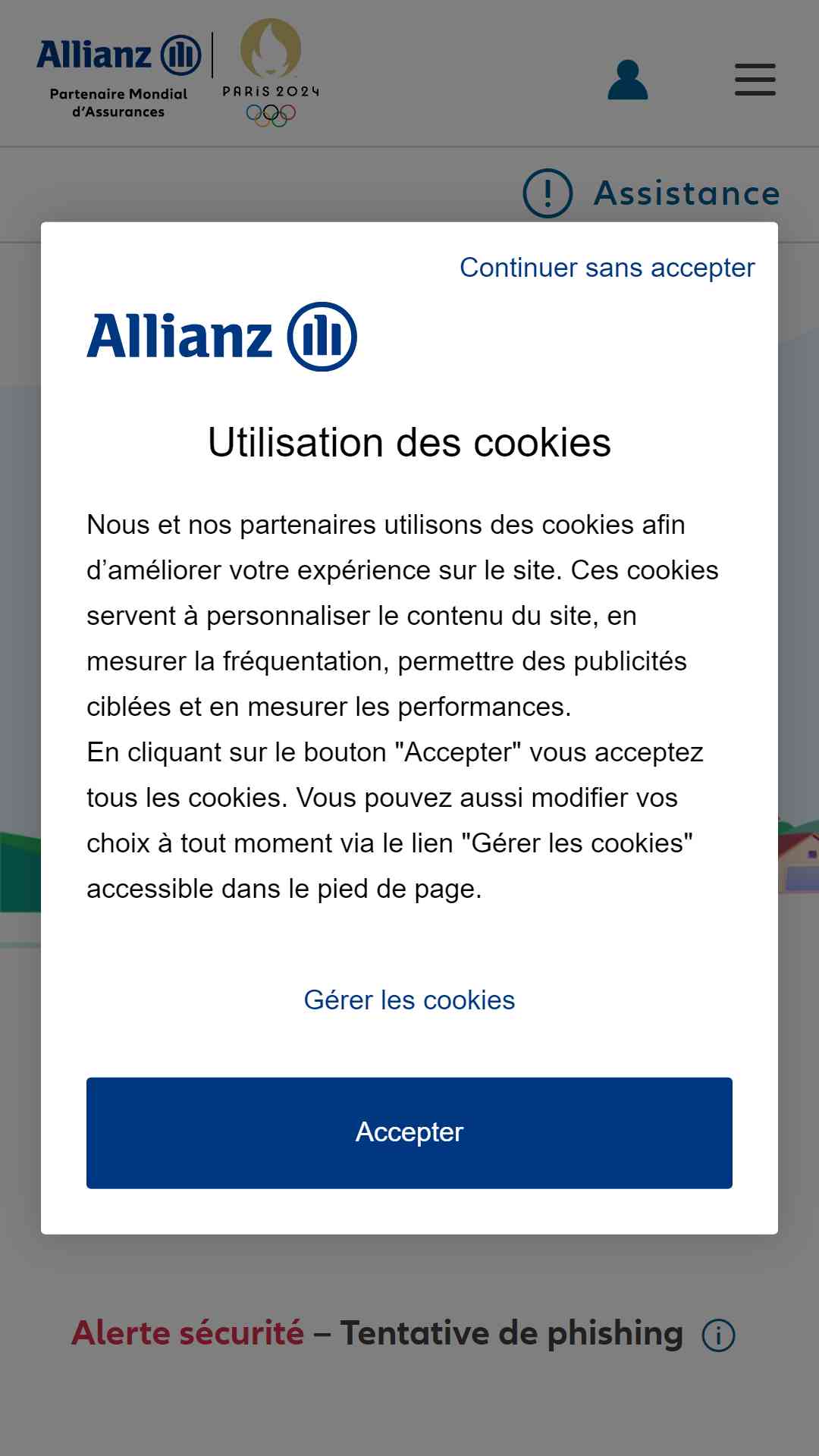The image size is (819, 1456).
Task: Open the user account icon
Action: [628, 80]
